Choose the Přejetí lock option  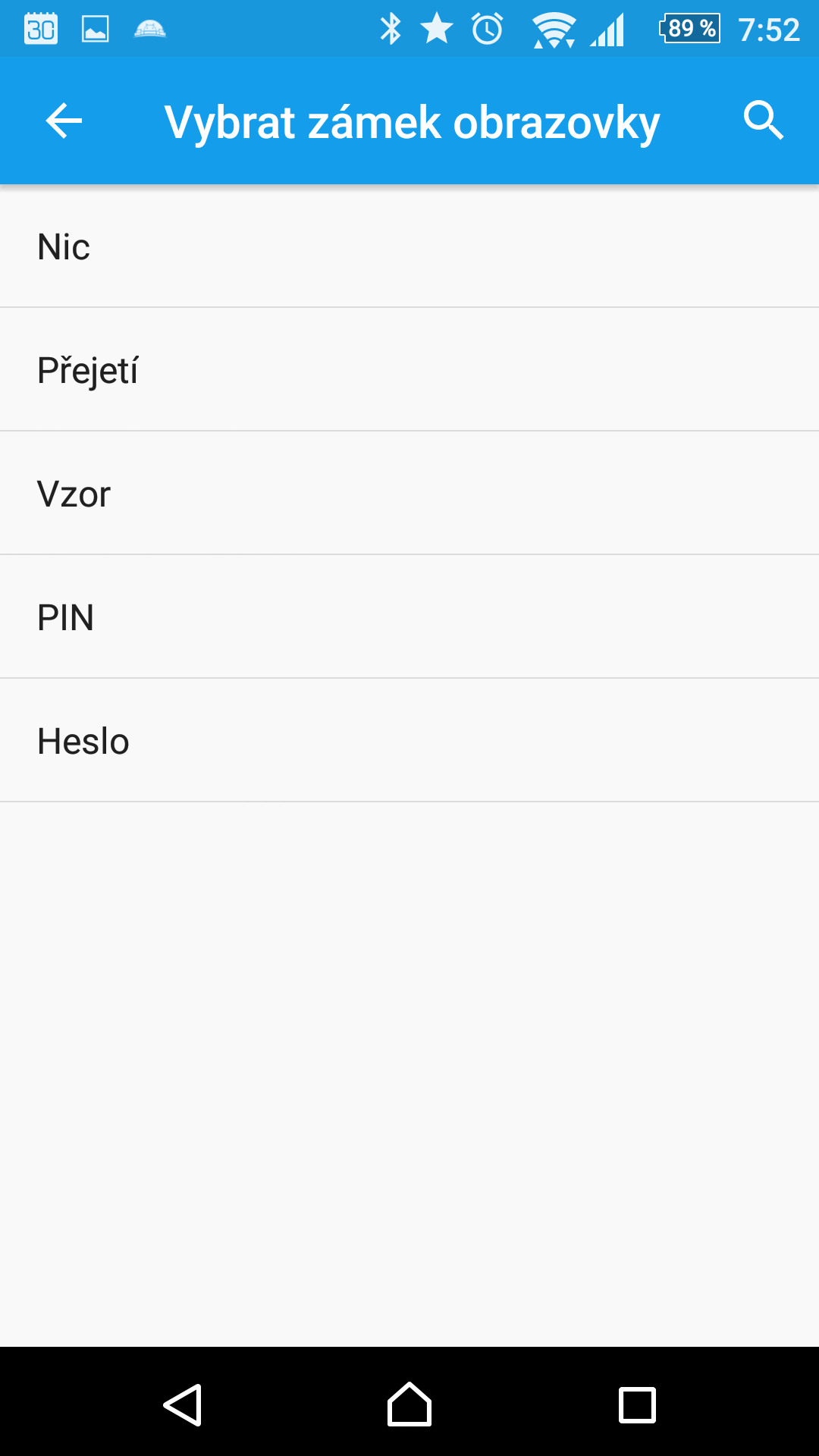(x=409, y=370)
